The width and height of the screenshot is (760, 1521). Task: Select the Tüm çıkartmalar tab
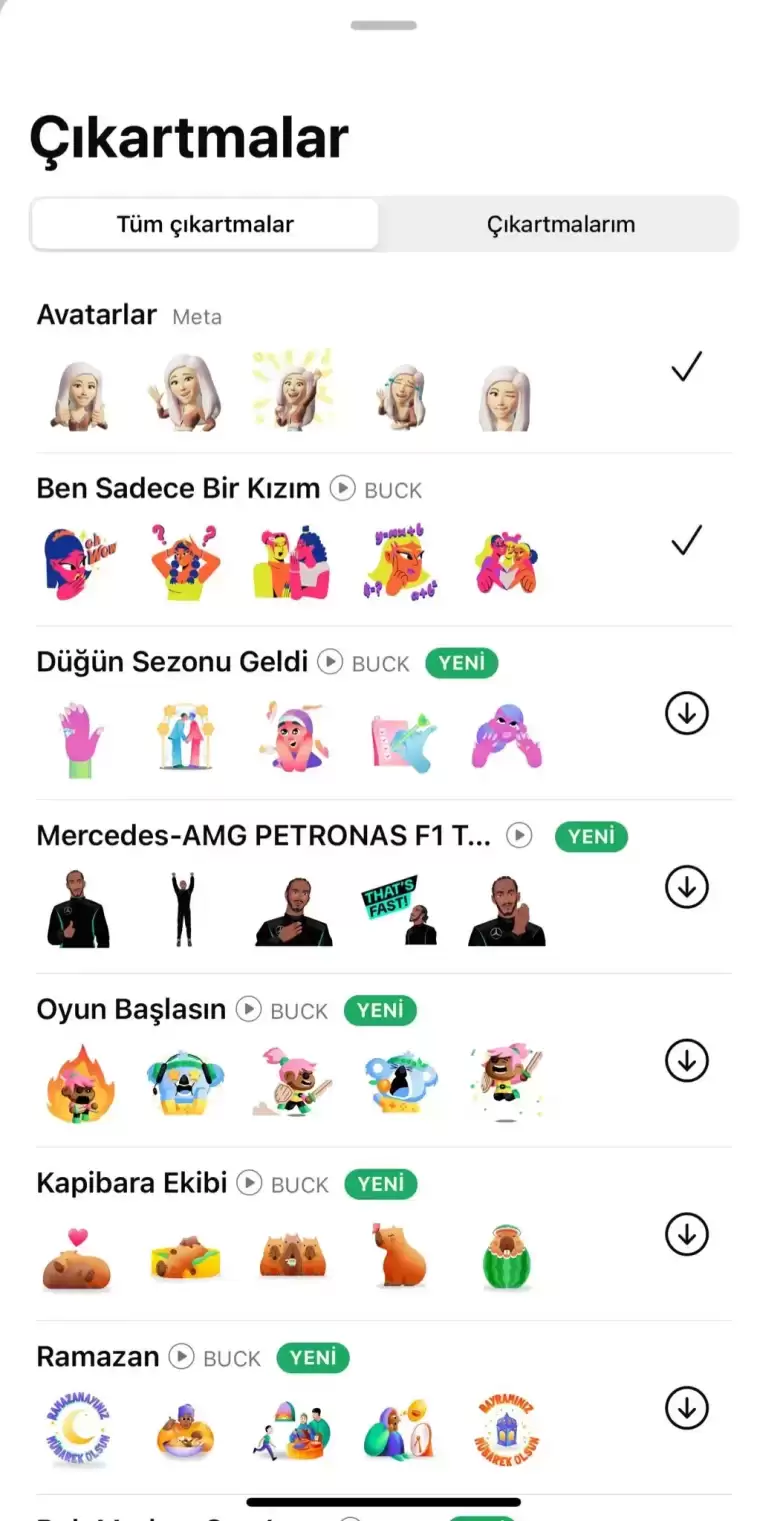[205, 224]
